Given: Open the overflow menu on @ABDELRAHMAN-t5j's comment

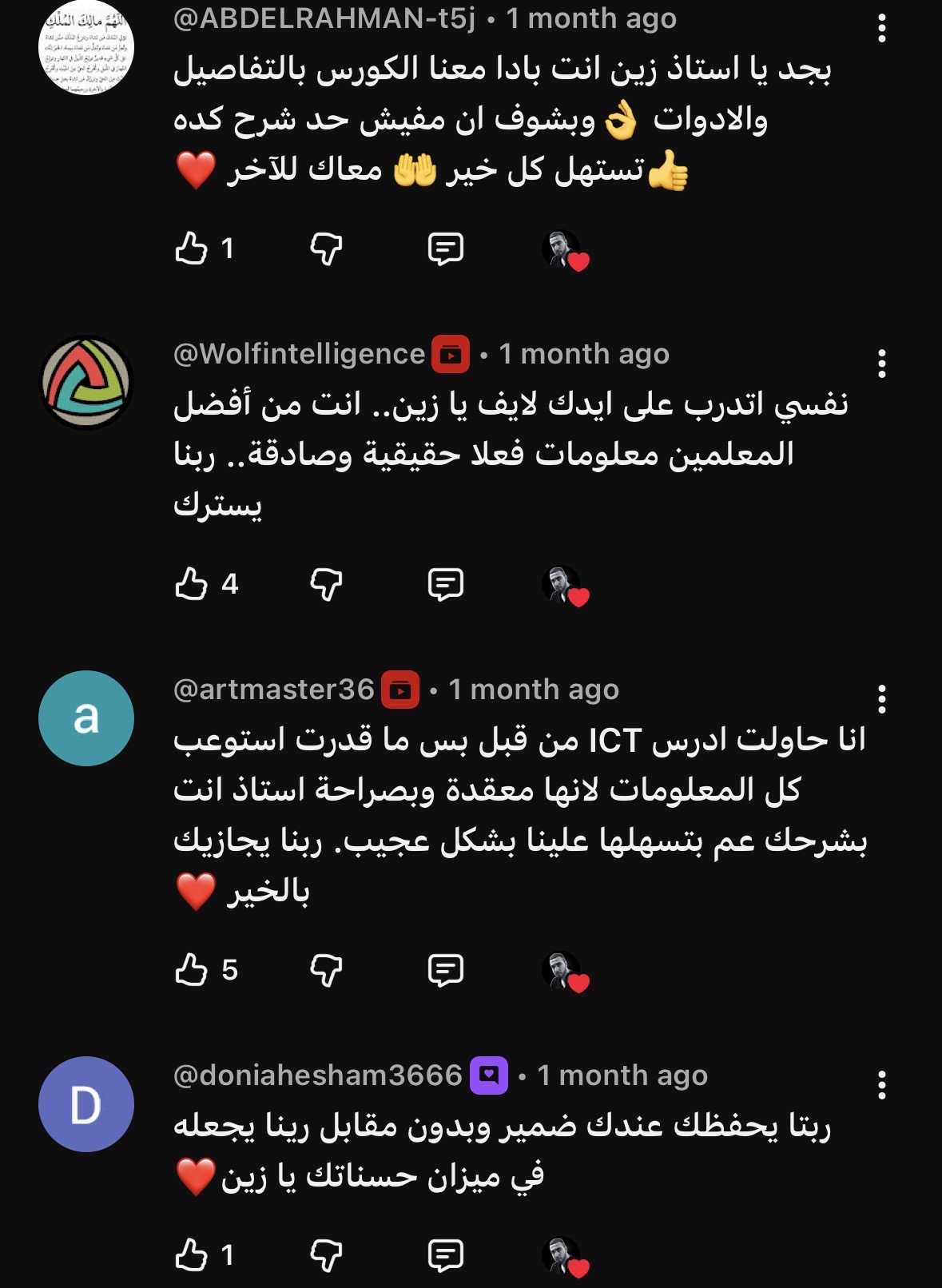Looking at the screenshot, I should tap(881, 28).
